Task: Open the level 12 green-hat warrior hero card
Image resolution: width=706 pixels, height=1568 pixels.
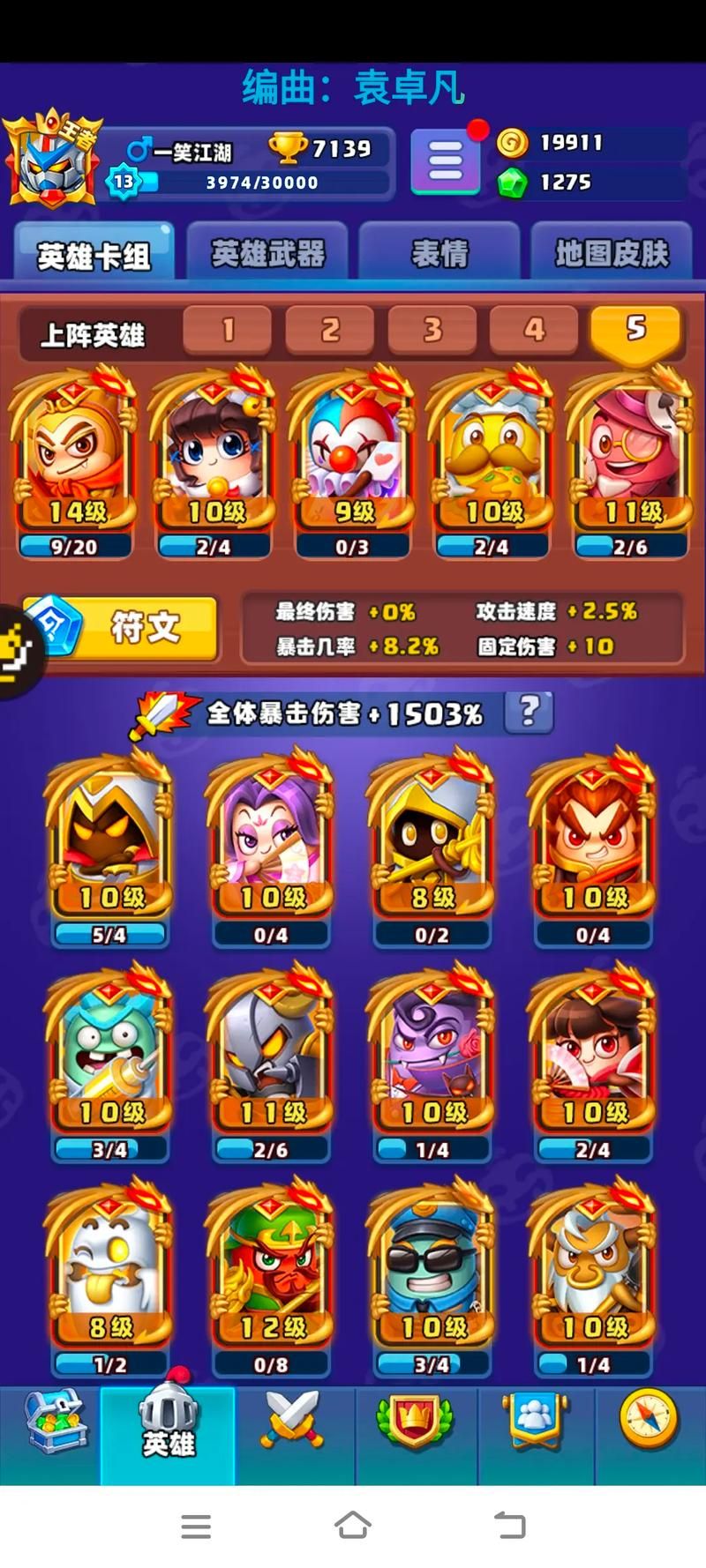Action: [271, 1270]
